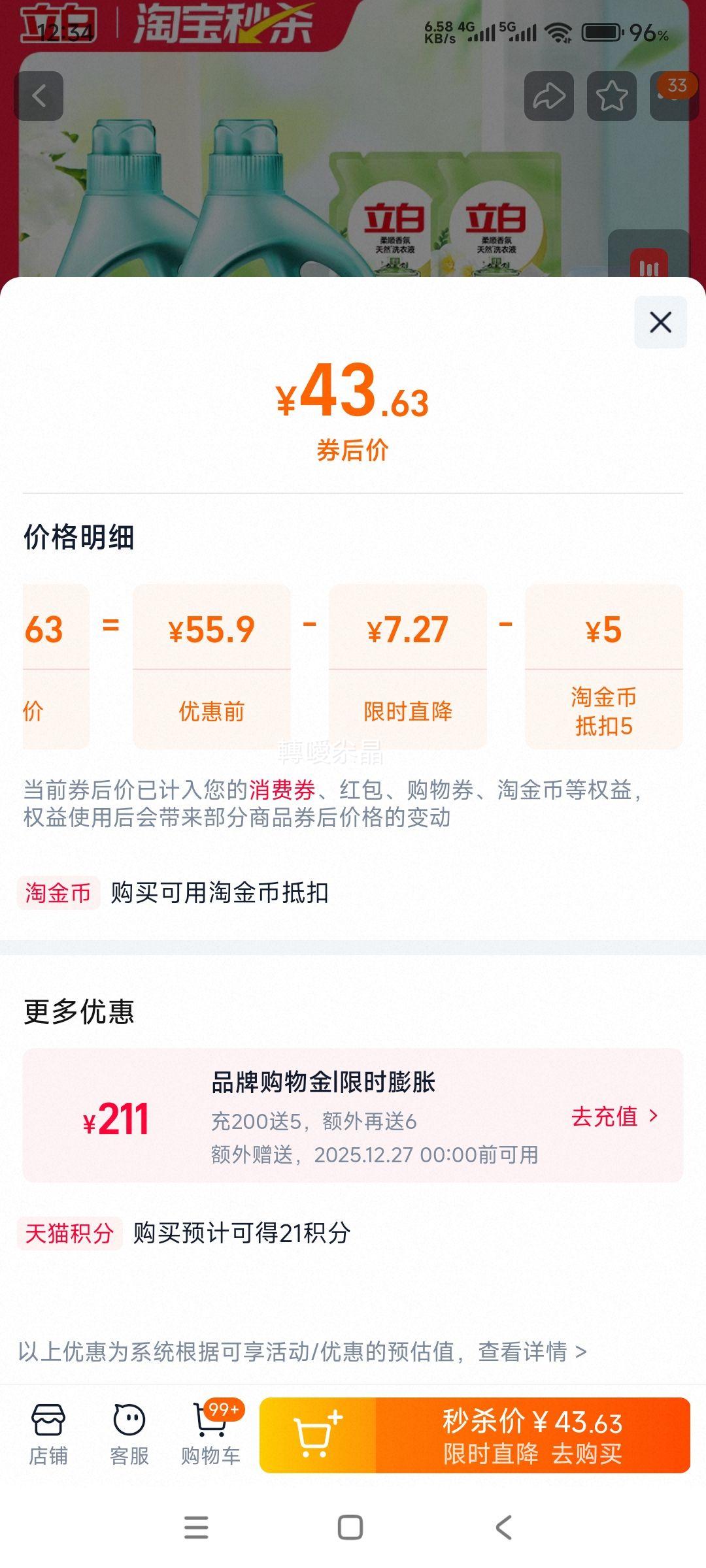Screen dimensions: 706x1568
Task: Close the price detail popup
Action: [x=659, y=322]
